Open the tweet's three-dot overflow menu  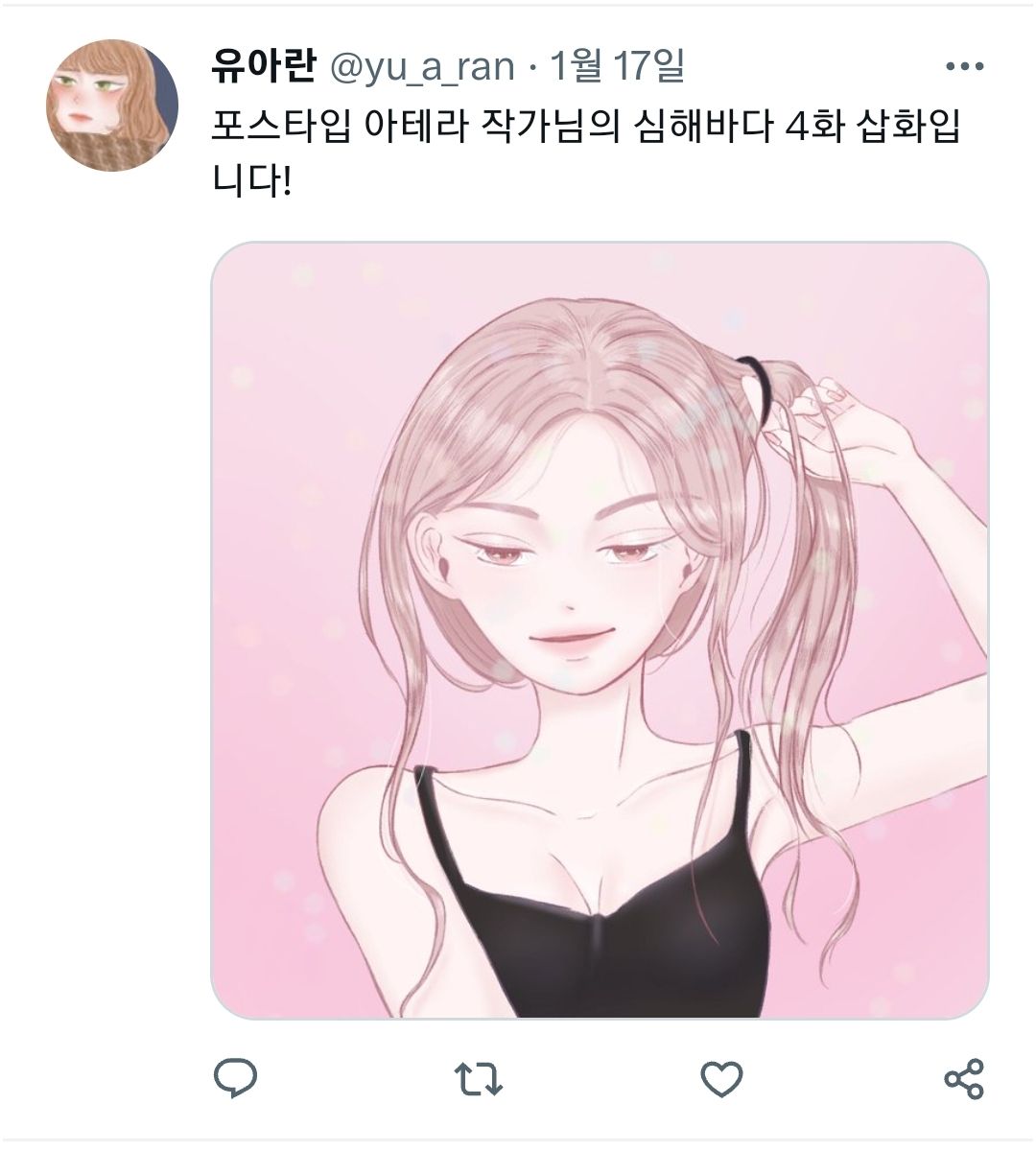click(x=964, y=67)
